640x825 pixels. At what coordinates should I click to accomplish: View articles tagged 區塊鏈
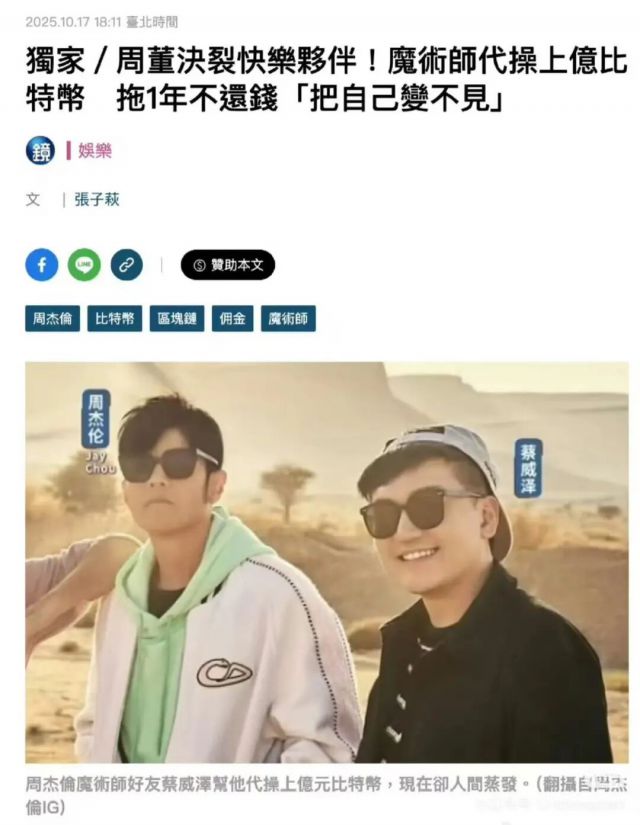[177, 319]
